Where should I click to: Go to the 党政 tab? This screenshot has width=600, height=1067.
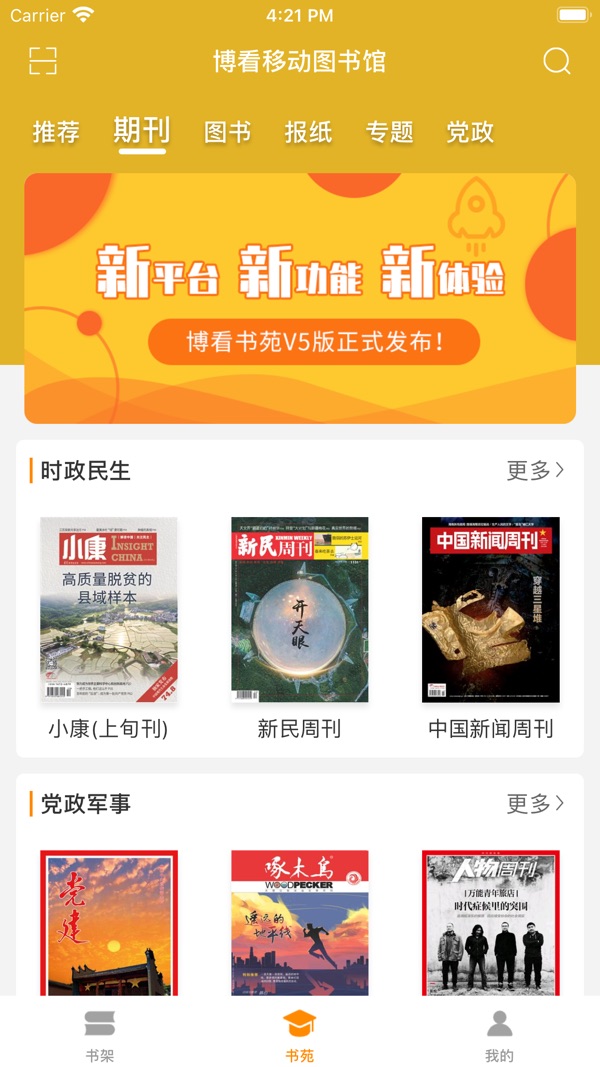(x=470, y=132)
